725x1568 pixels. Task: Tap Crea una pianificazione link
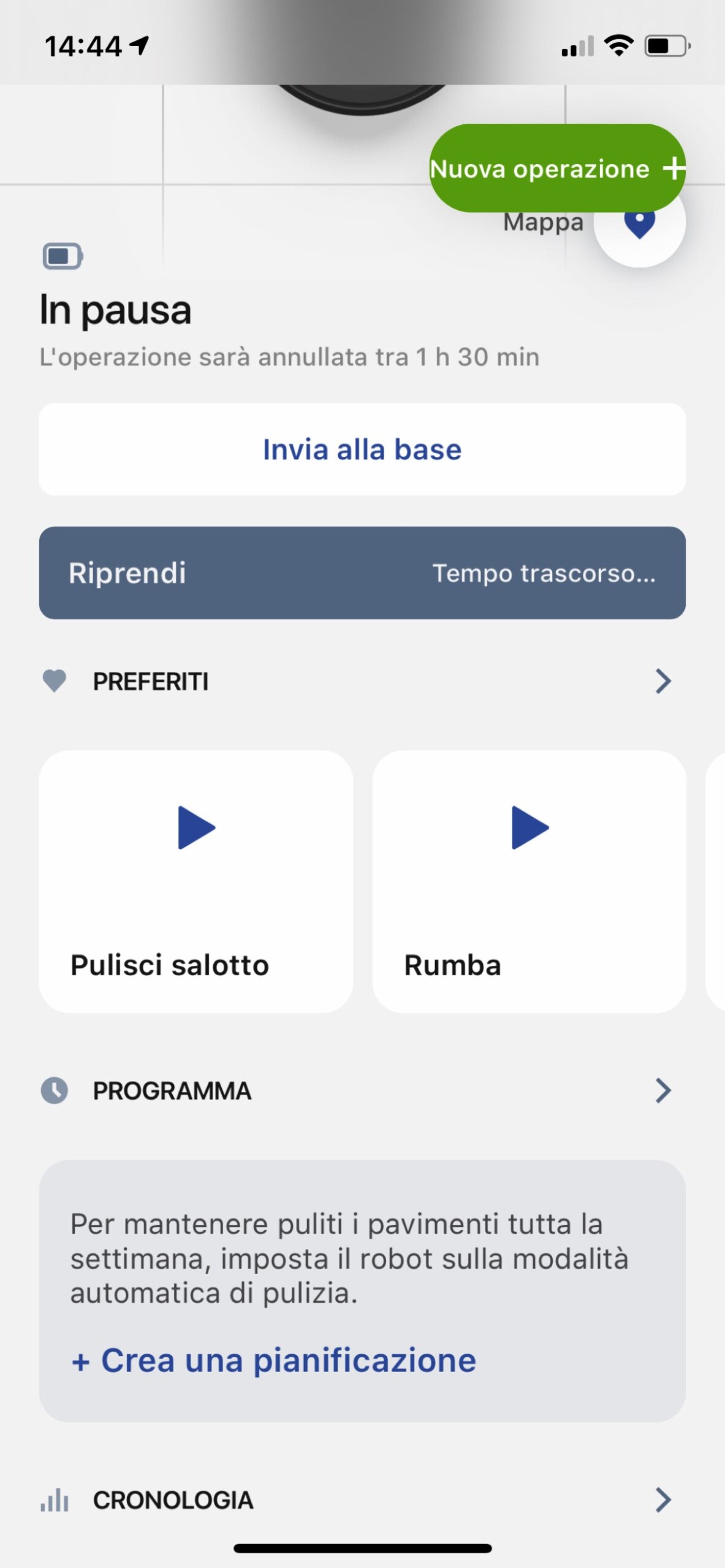(x=274, y=1361)
